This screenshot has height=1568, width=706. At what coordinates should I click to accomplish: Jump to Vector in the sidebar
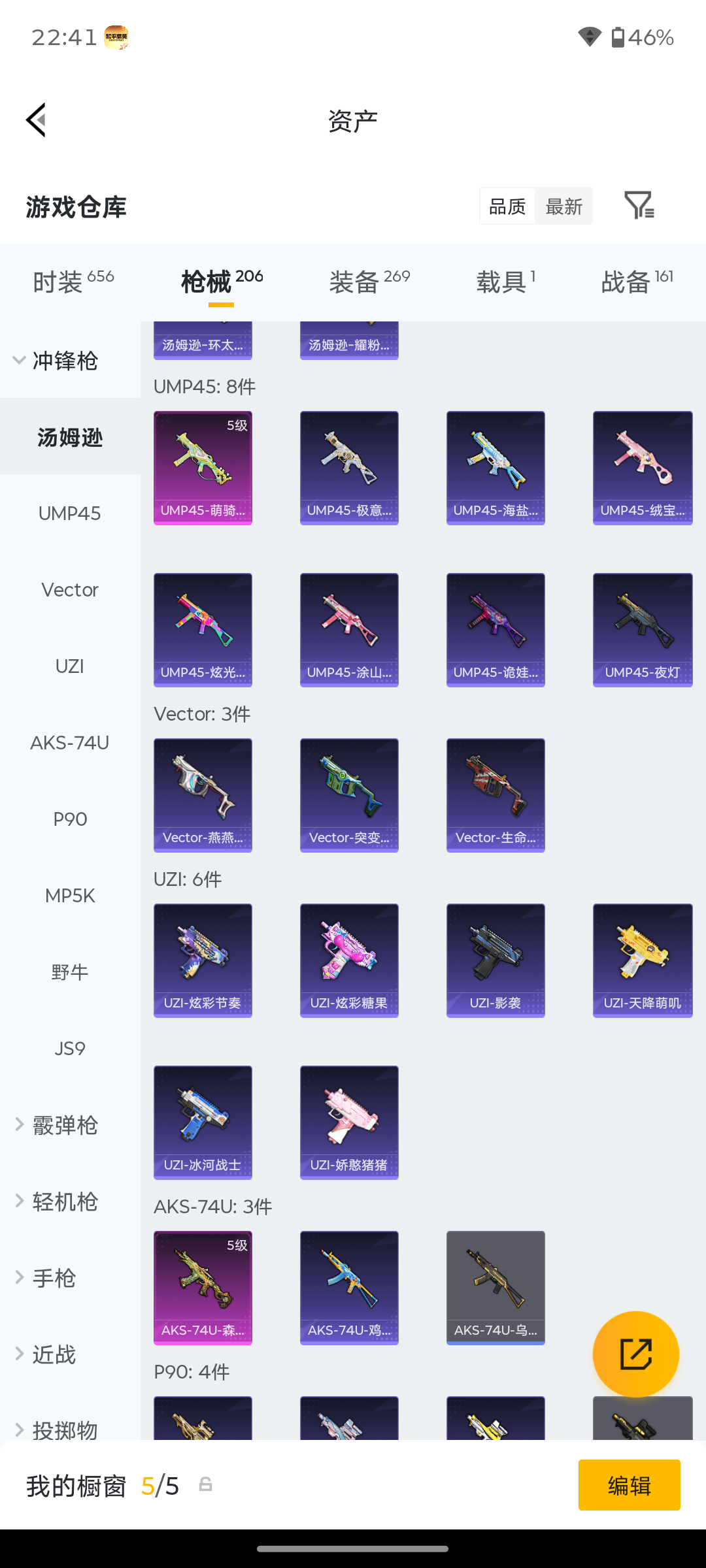click(x=70, y=590)
